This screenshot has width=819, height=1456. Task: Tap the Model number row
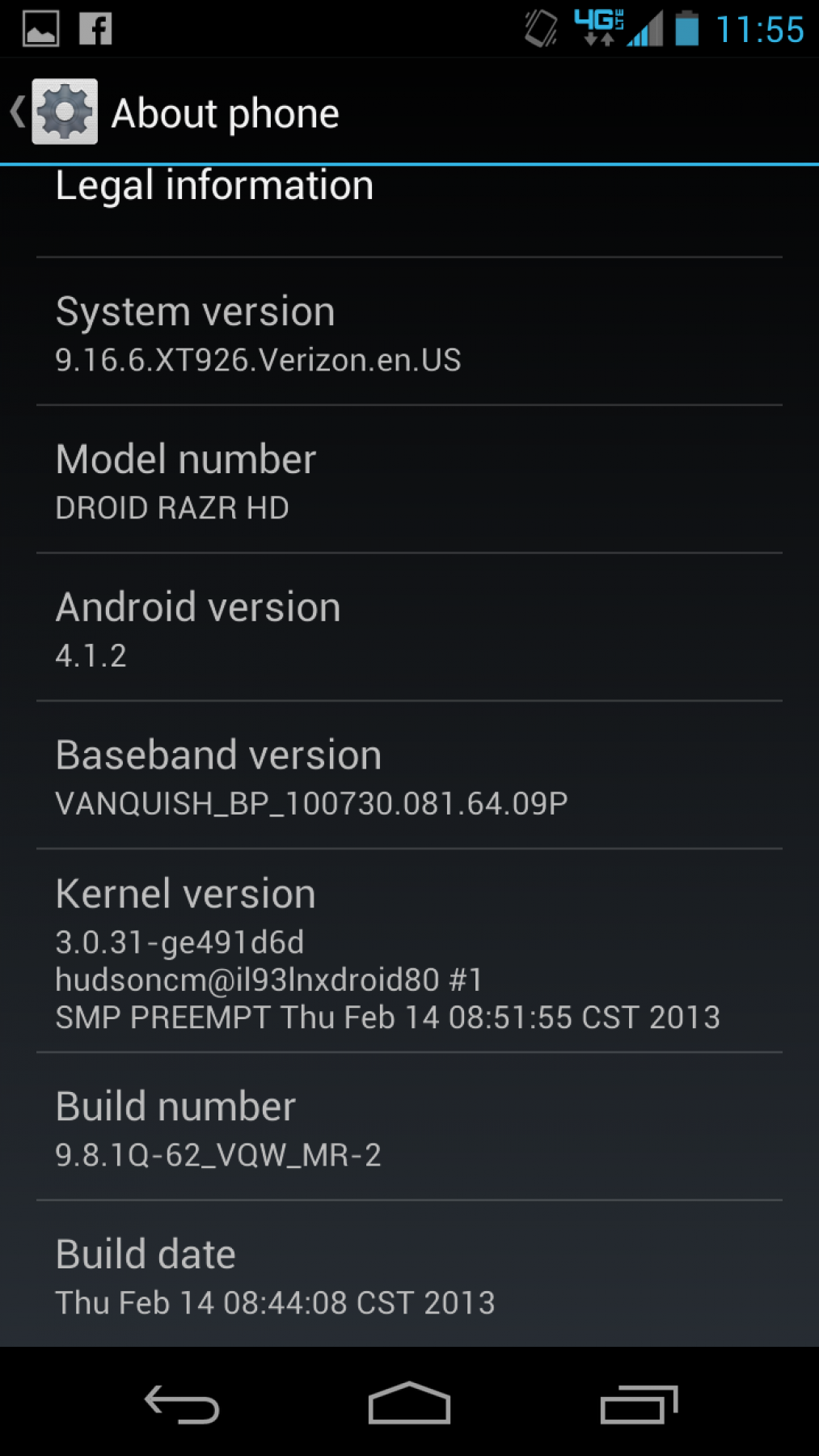tap(408, 480)
